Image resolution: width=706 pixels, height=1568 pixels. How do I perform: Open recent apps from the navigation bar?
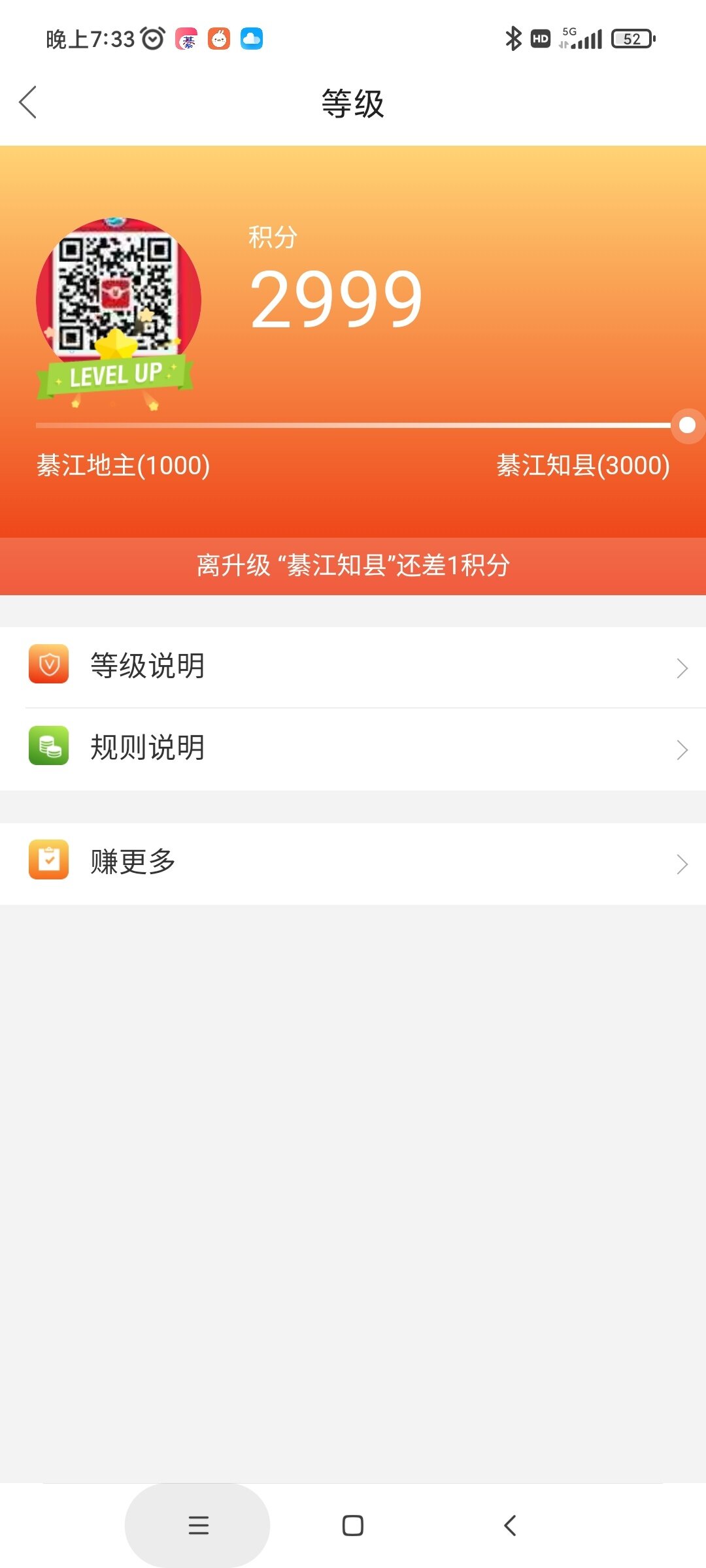point(198,1526)
